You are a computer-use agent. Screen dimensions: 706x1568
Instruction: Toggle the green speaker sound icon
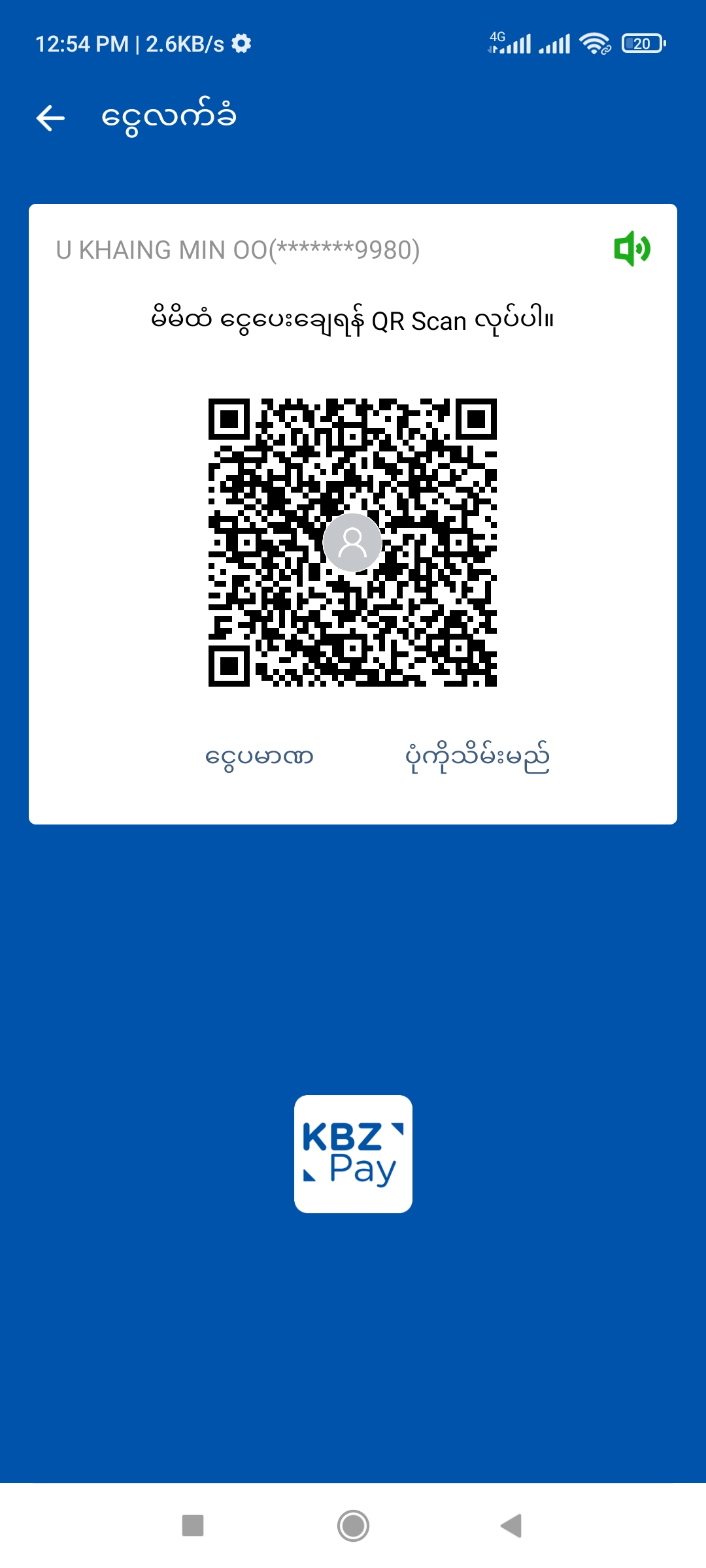(x=631, y=249)
